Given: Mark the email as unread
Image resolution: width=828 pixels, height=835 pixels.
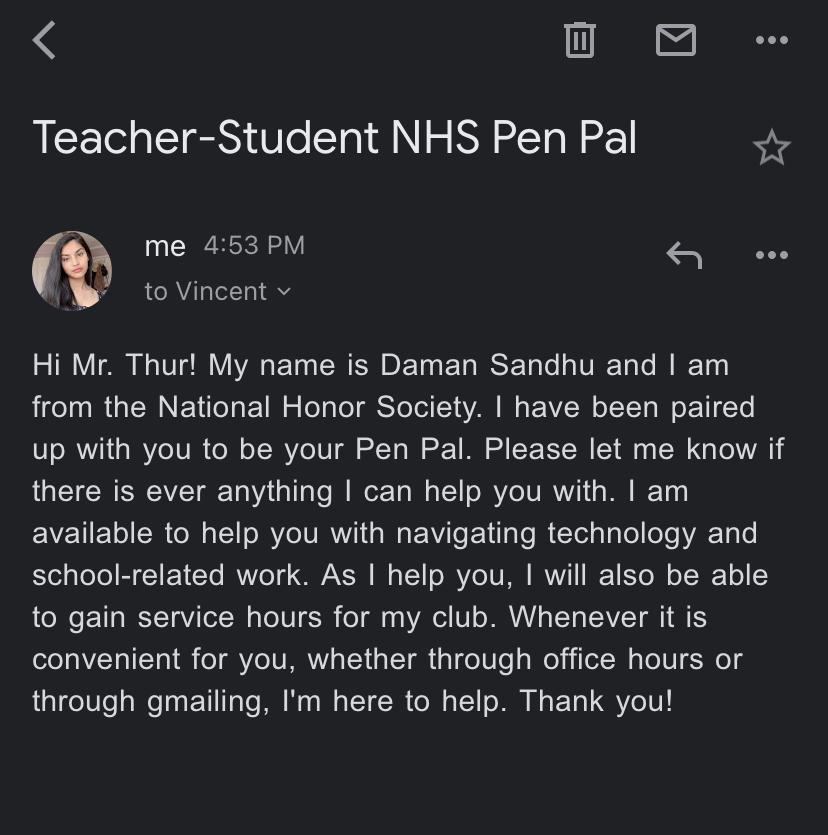Looking at the screenshot, I should 675,41.
